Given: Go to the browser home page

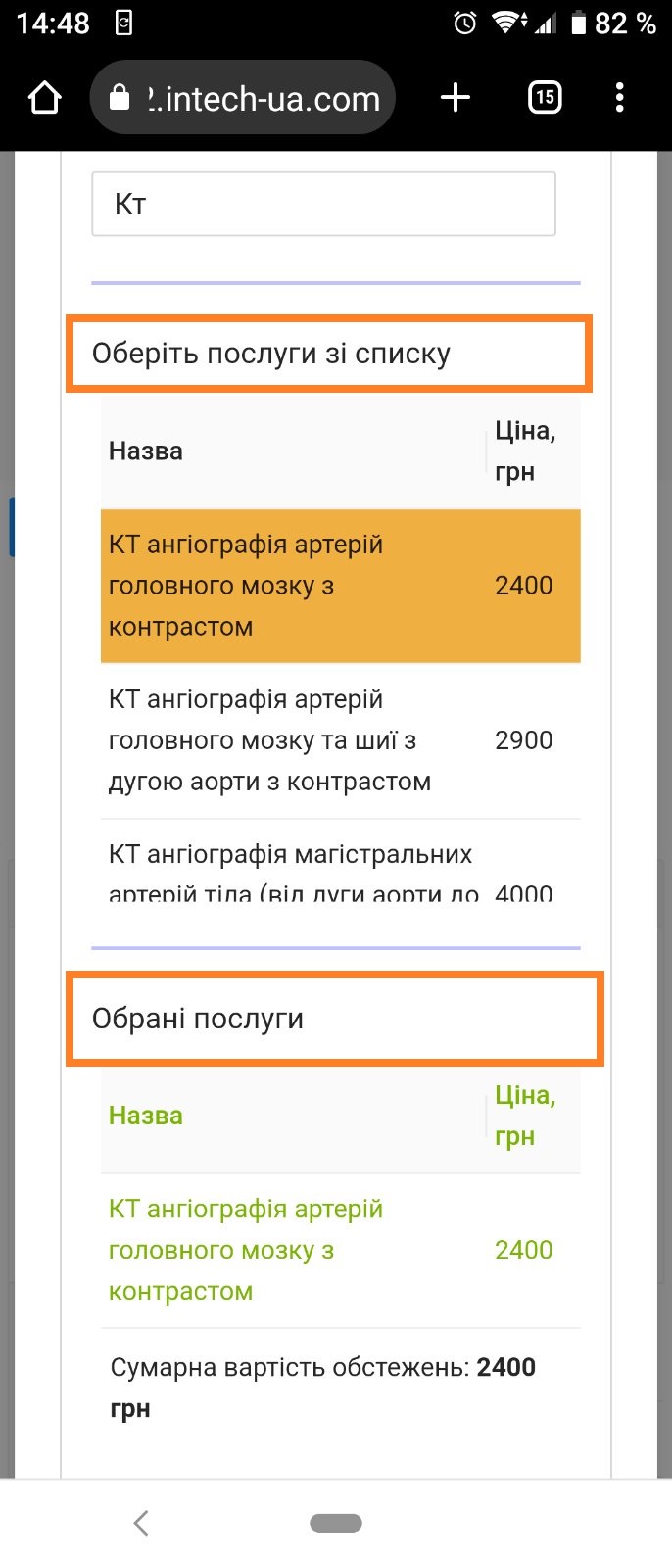Looking at the screenshot, I should pyautogui.click(x=45, y=98).
